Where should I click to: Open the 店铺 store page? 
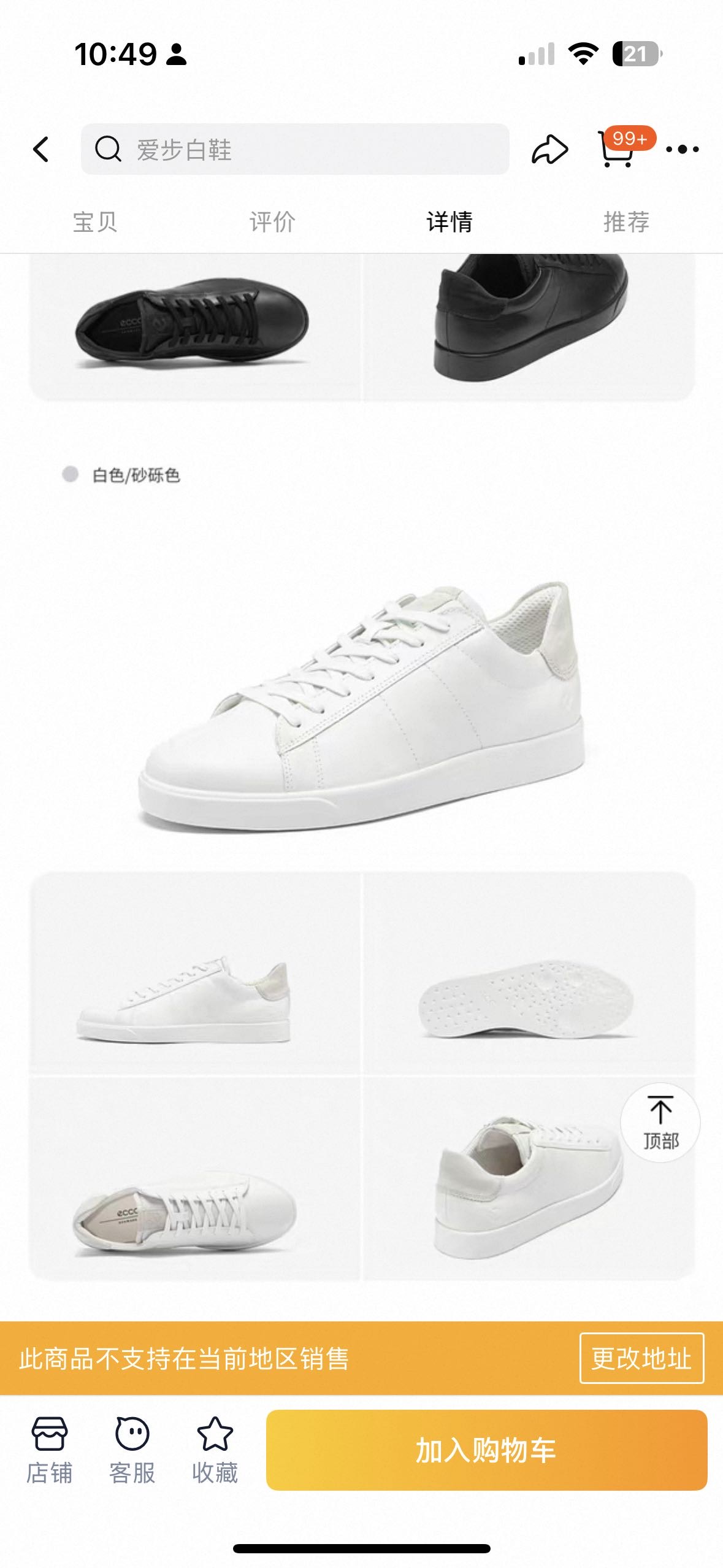click(x=49, y=1450)
